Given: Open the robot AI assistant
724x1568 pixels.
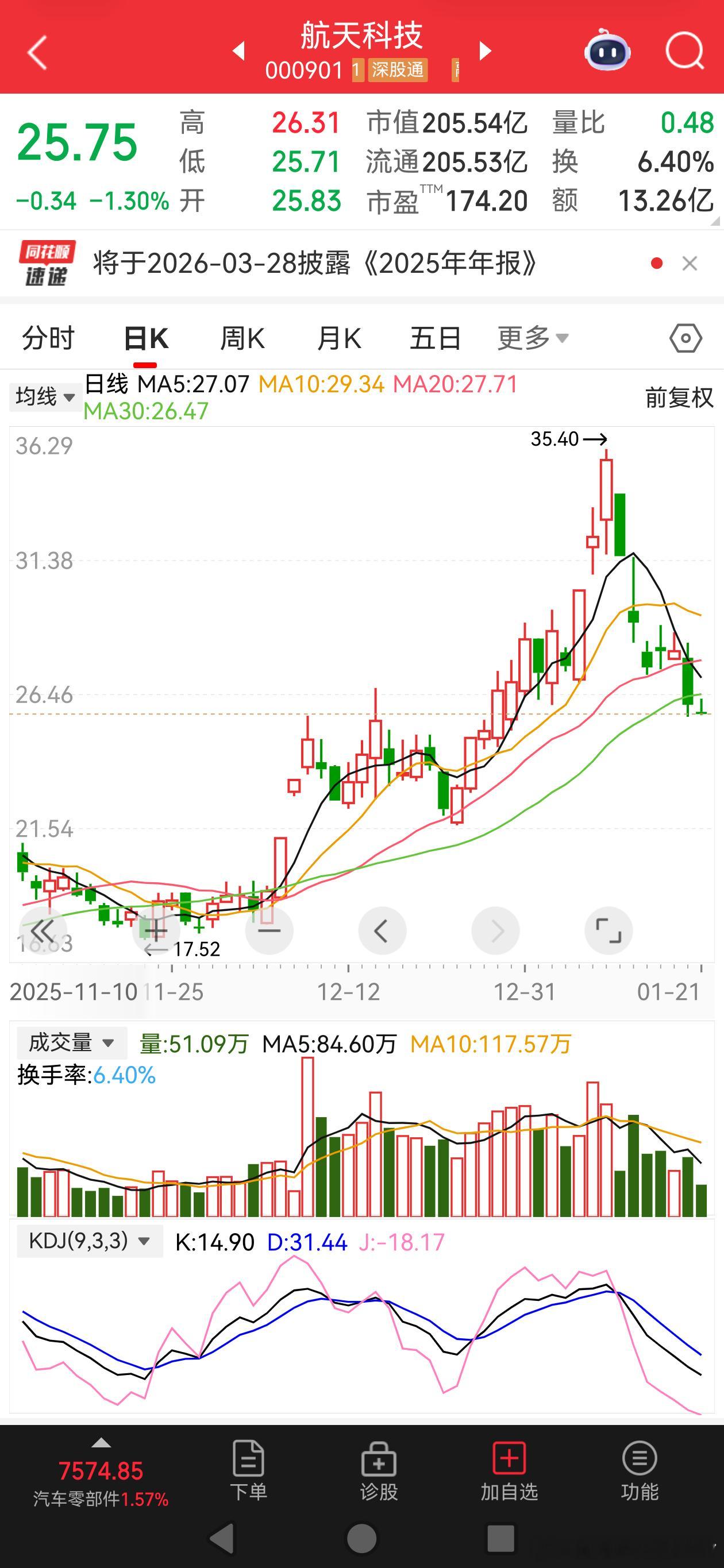Looking at the screenshot, I should (x=606, y=51).
